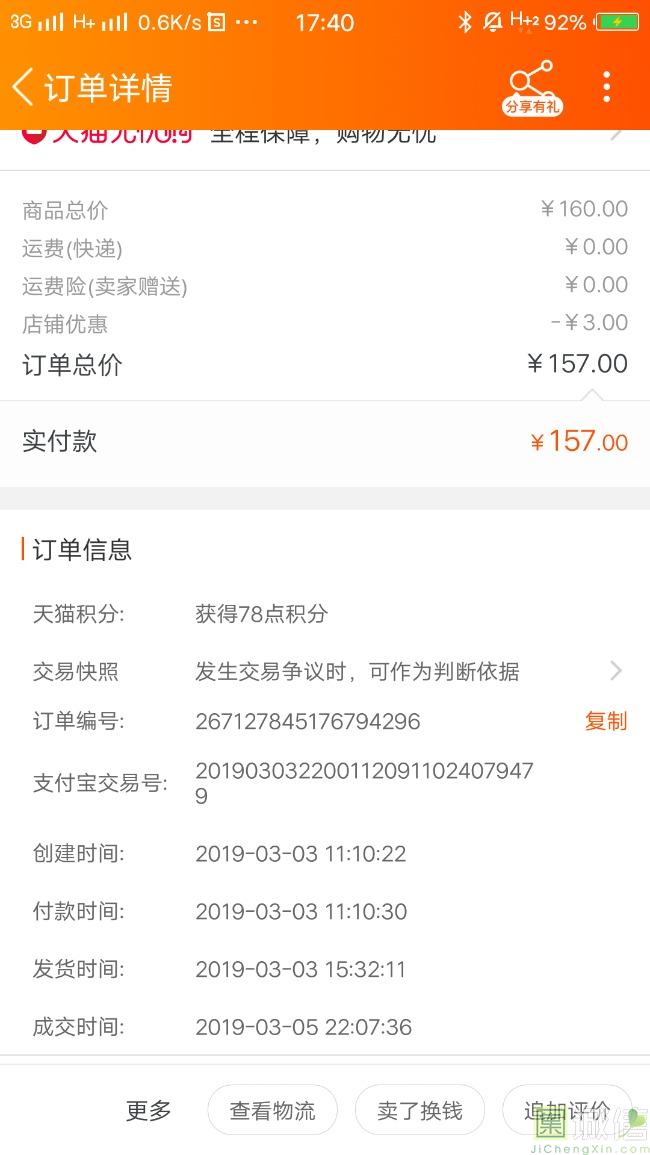Image resolution: width=650 pixels, height=1155 pixels.
Task: Add a follow-up review via 追加评价
Action: pyautogui.click(x=567, y=1110)
